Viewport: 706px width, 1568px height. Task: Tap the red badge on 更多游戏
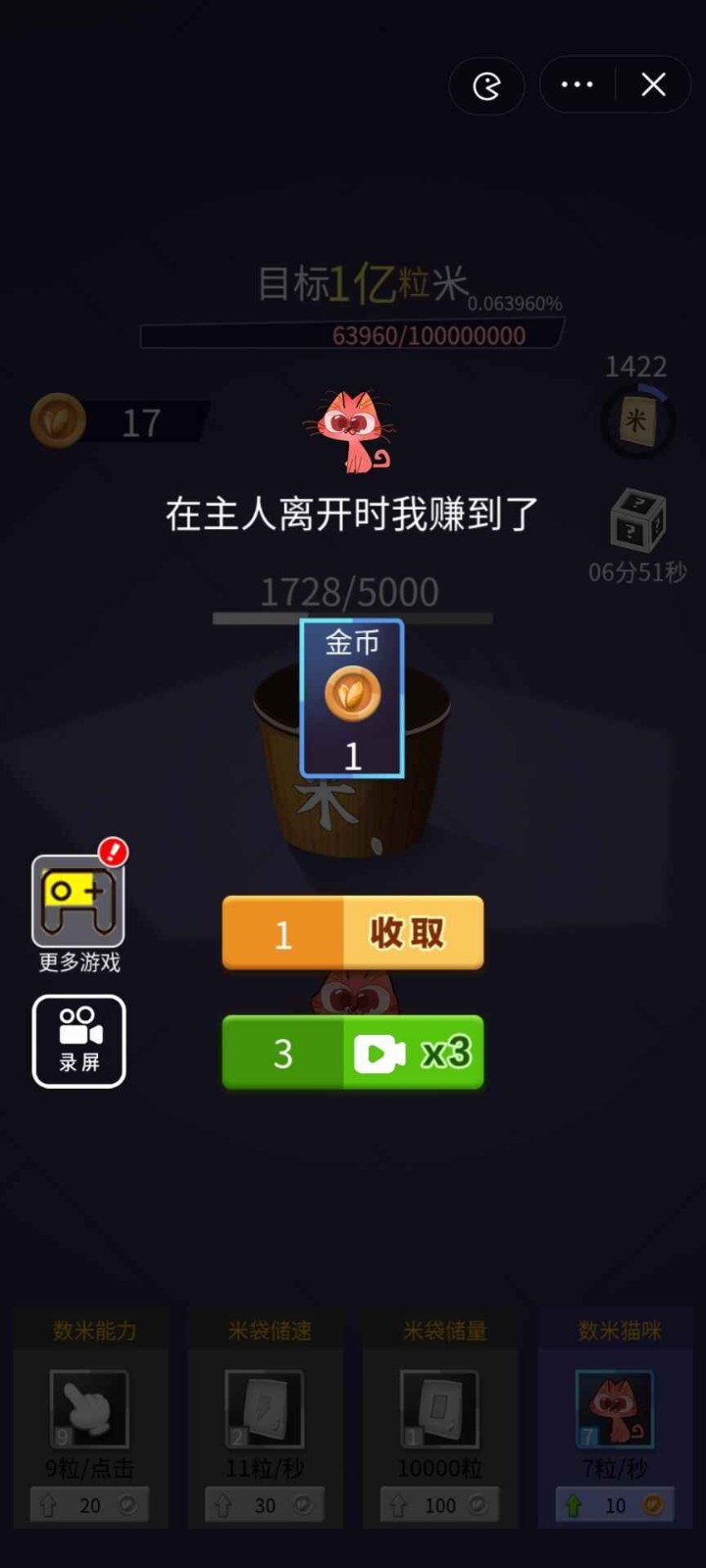112,853
